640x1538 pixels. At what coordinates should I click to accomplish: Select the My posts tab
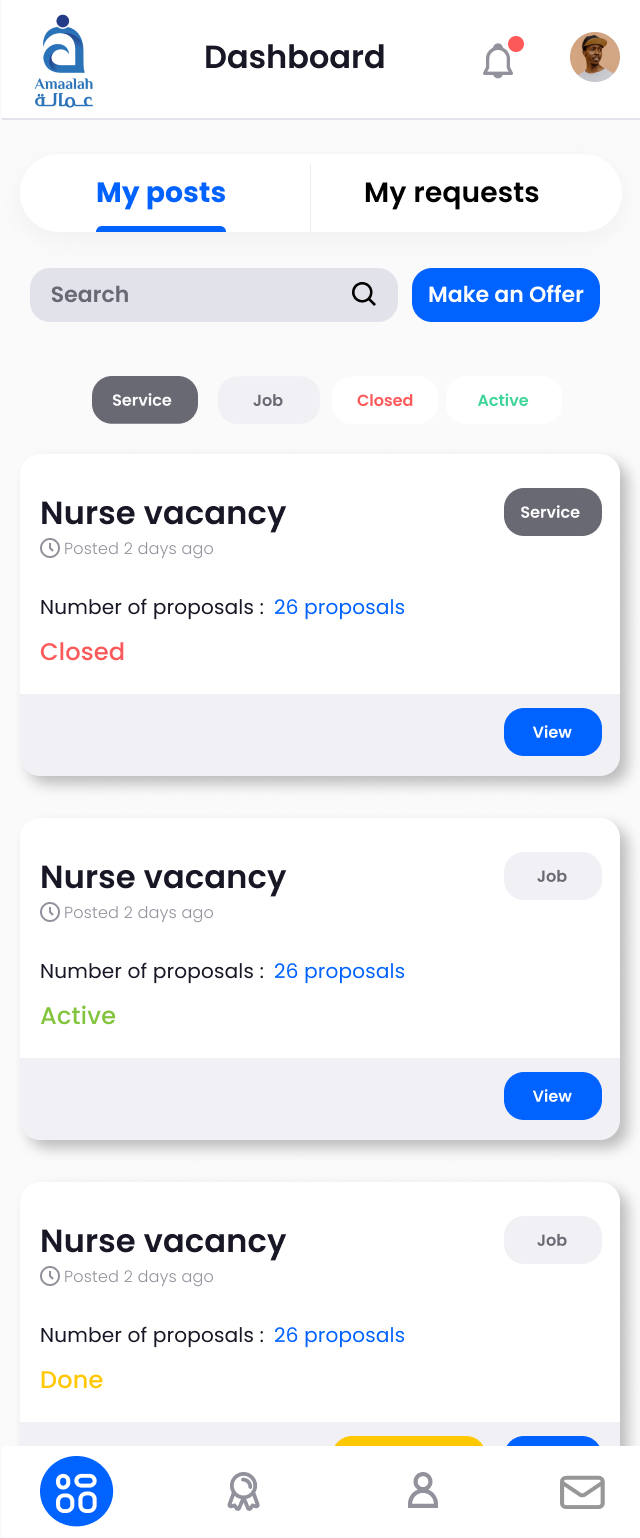(161, 193)
